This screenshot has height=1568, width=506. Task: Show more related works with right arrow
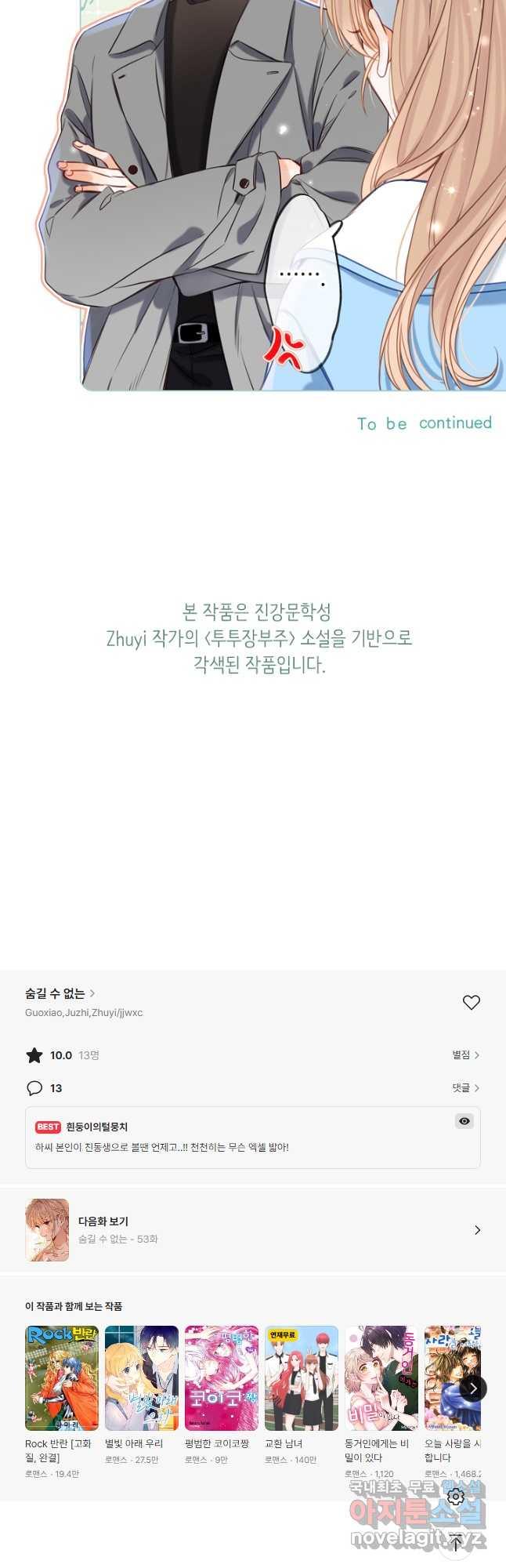coord(473,1388)
